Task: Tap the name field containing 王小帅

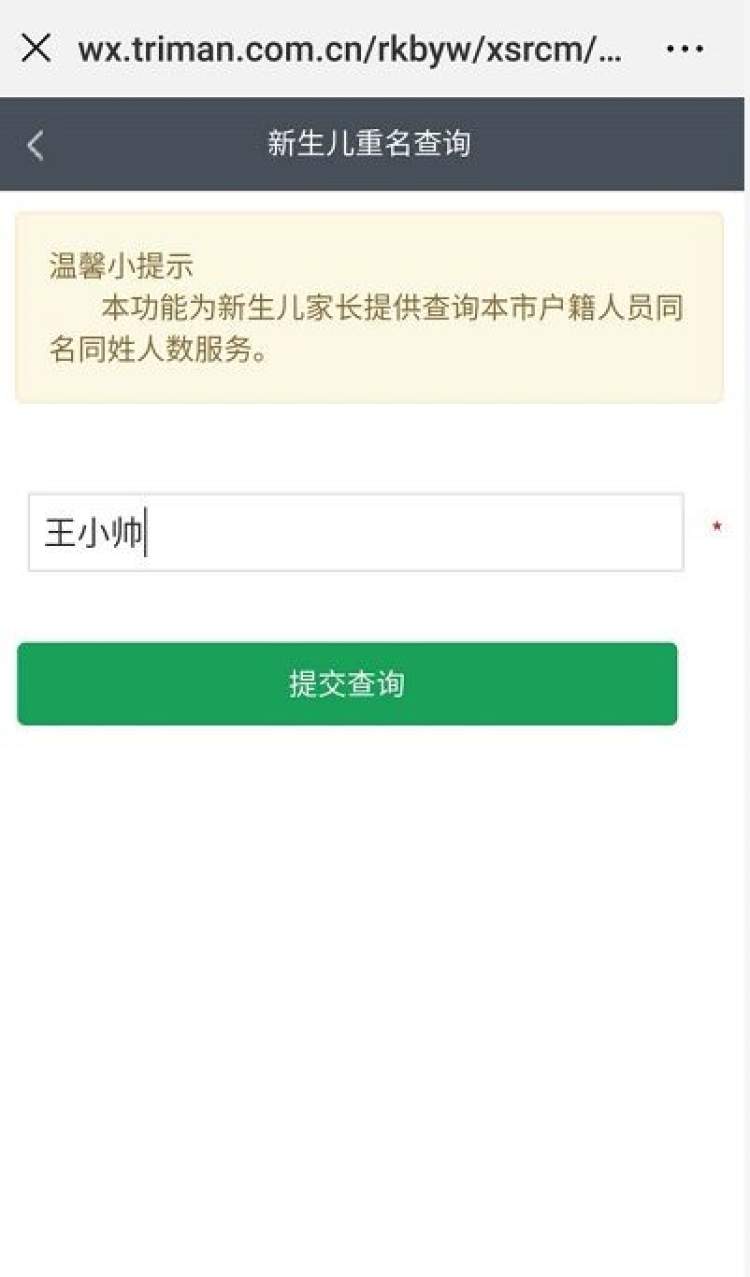Action: (x=356, y=532)
